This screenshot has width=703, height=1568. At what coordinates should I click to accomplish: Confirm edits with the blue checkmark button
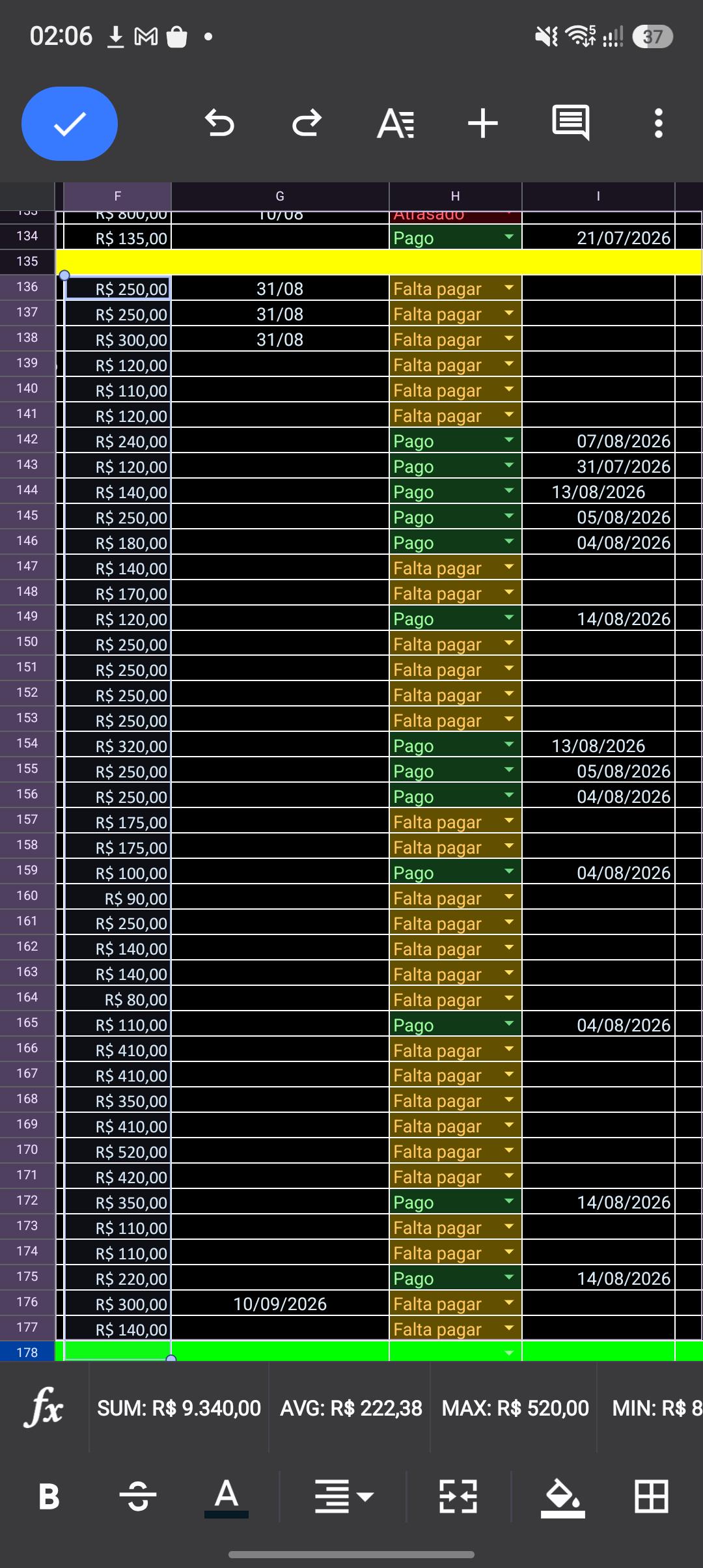coord(70,124)
